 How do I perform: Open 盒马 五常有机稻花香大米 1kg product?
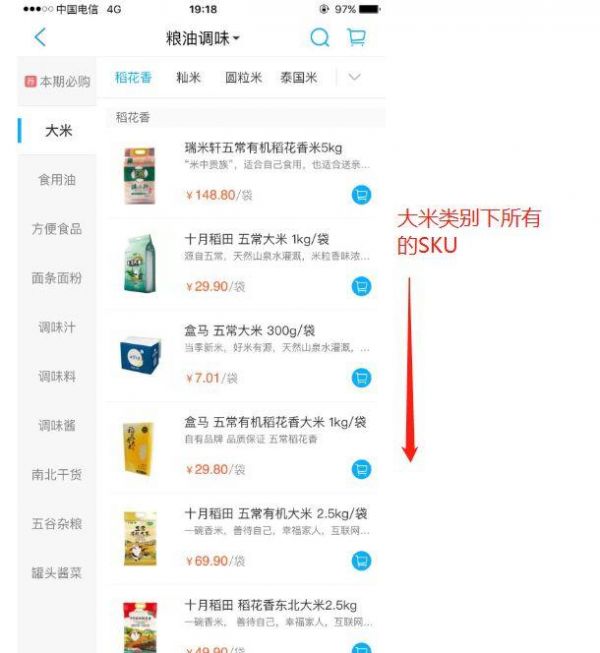[x=275, y=422]
